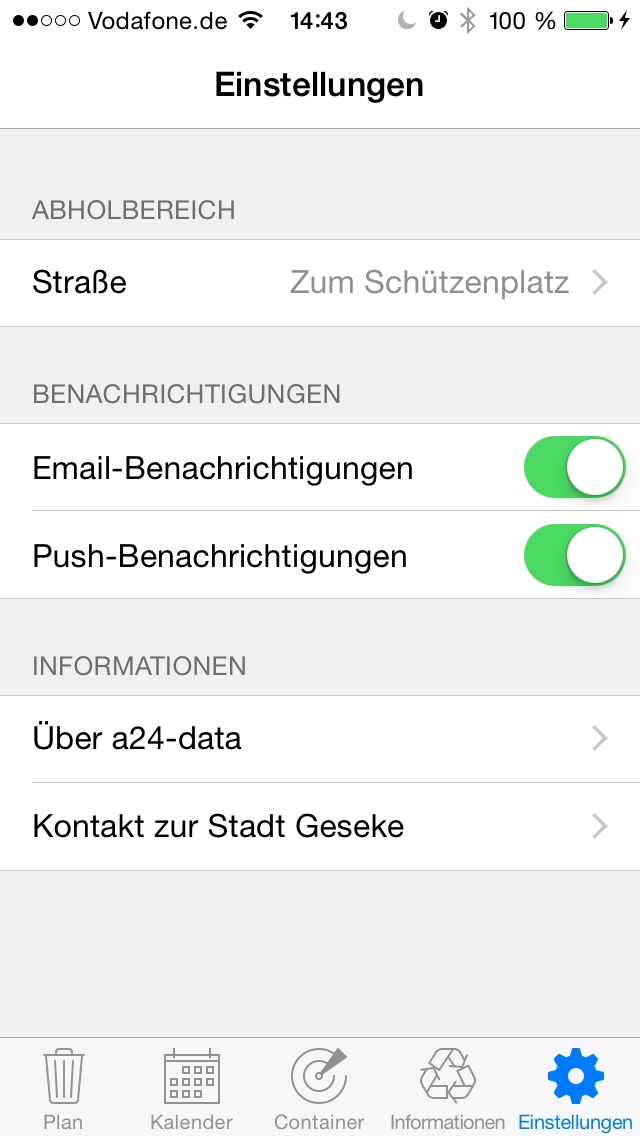Switch to the Plan tab

coord(63,1088)
